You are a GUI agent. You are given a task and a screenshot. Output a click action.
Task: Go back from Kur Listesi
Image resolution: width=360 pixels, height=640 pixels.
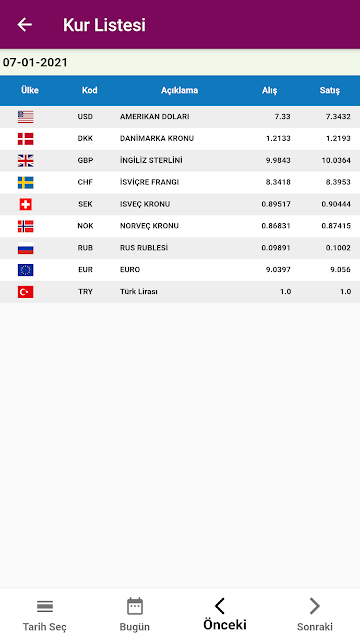pyautogui.click(x=24, y=25)
